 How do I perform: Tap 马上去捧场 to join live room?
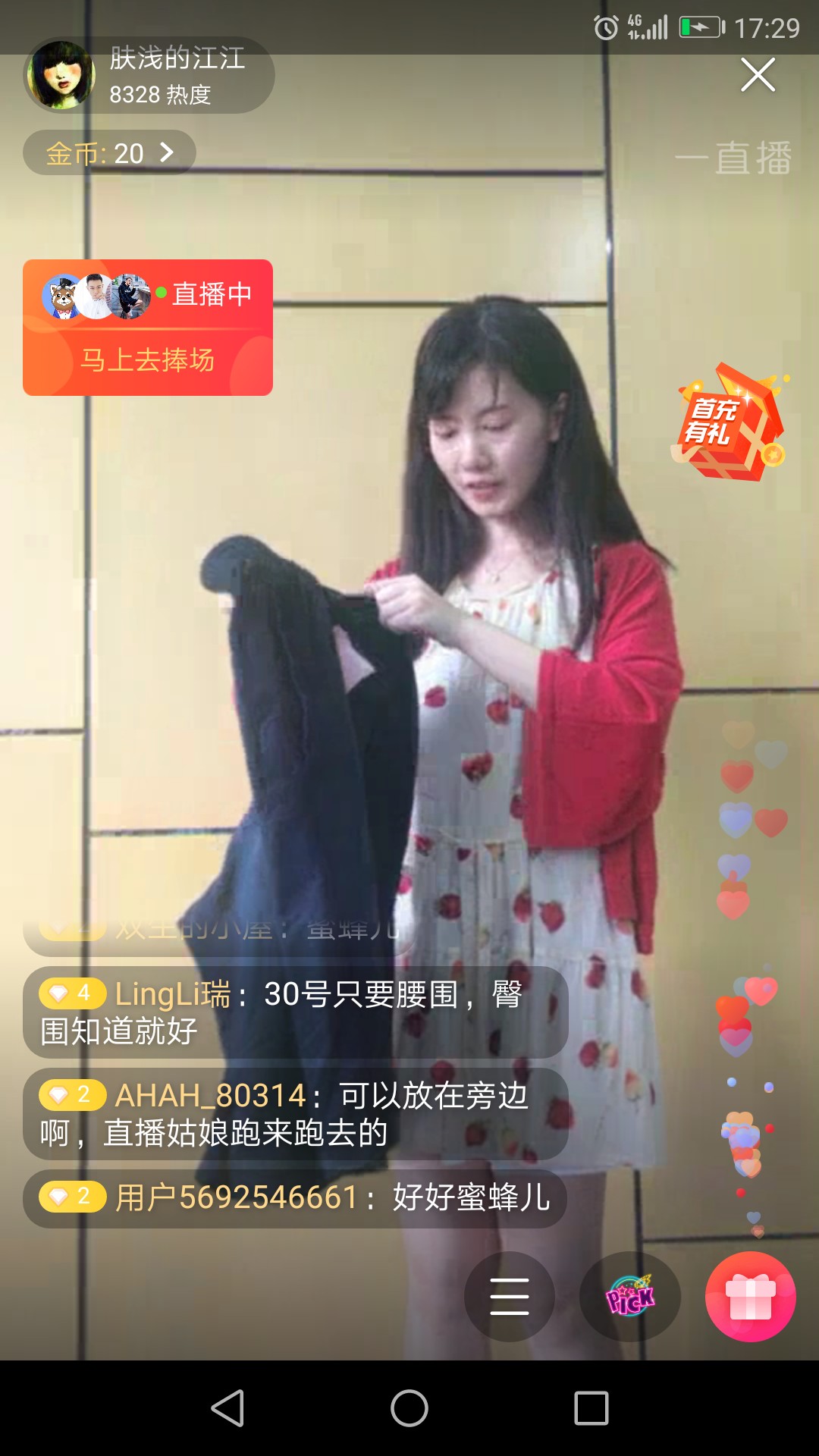coord(148,359)
